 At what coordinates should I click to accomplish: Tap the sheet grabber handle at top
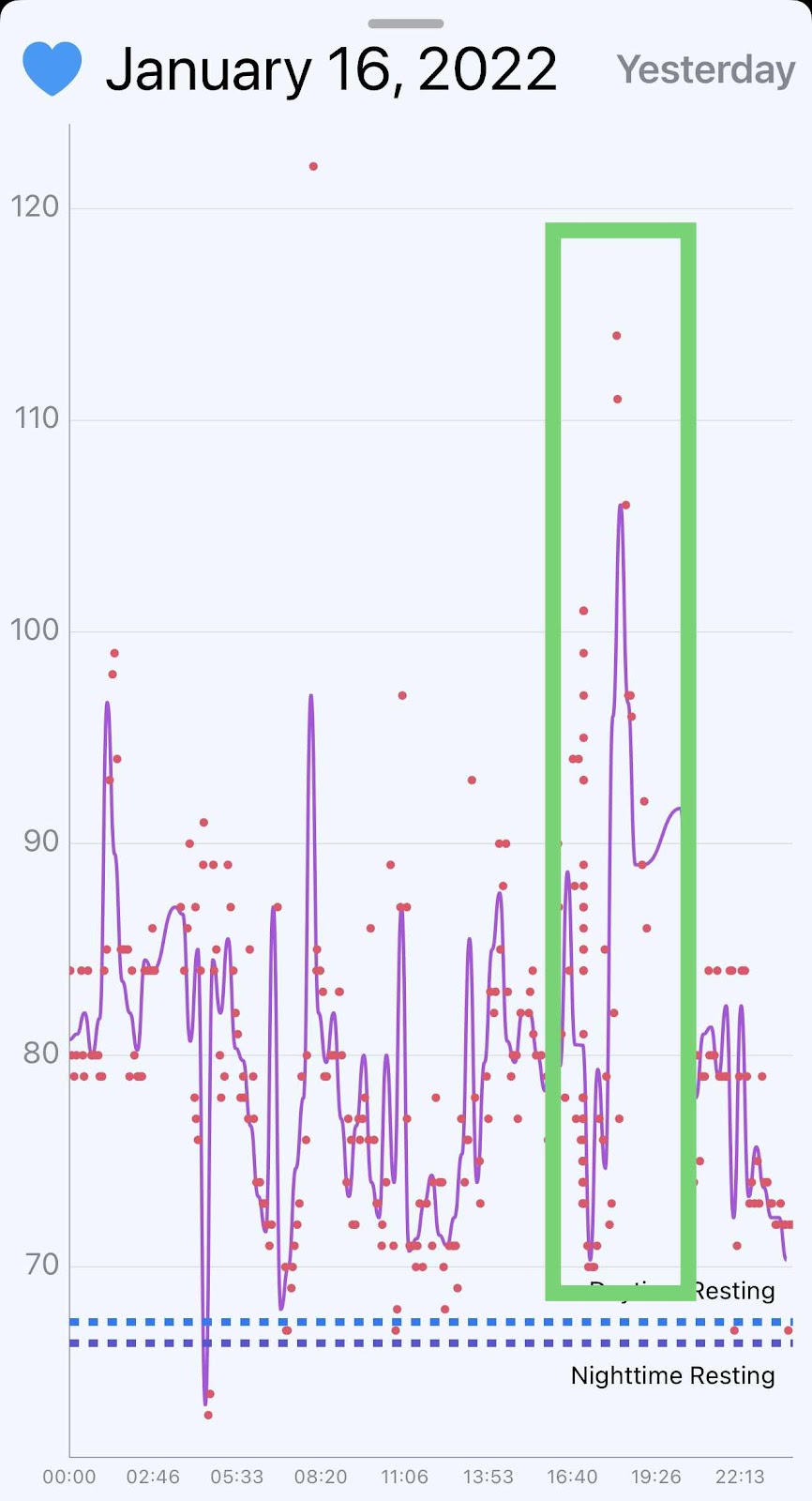(x=406, y=23)
